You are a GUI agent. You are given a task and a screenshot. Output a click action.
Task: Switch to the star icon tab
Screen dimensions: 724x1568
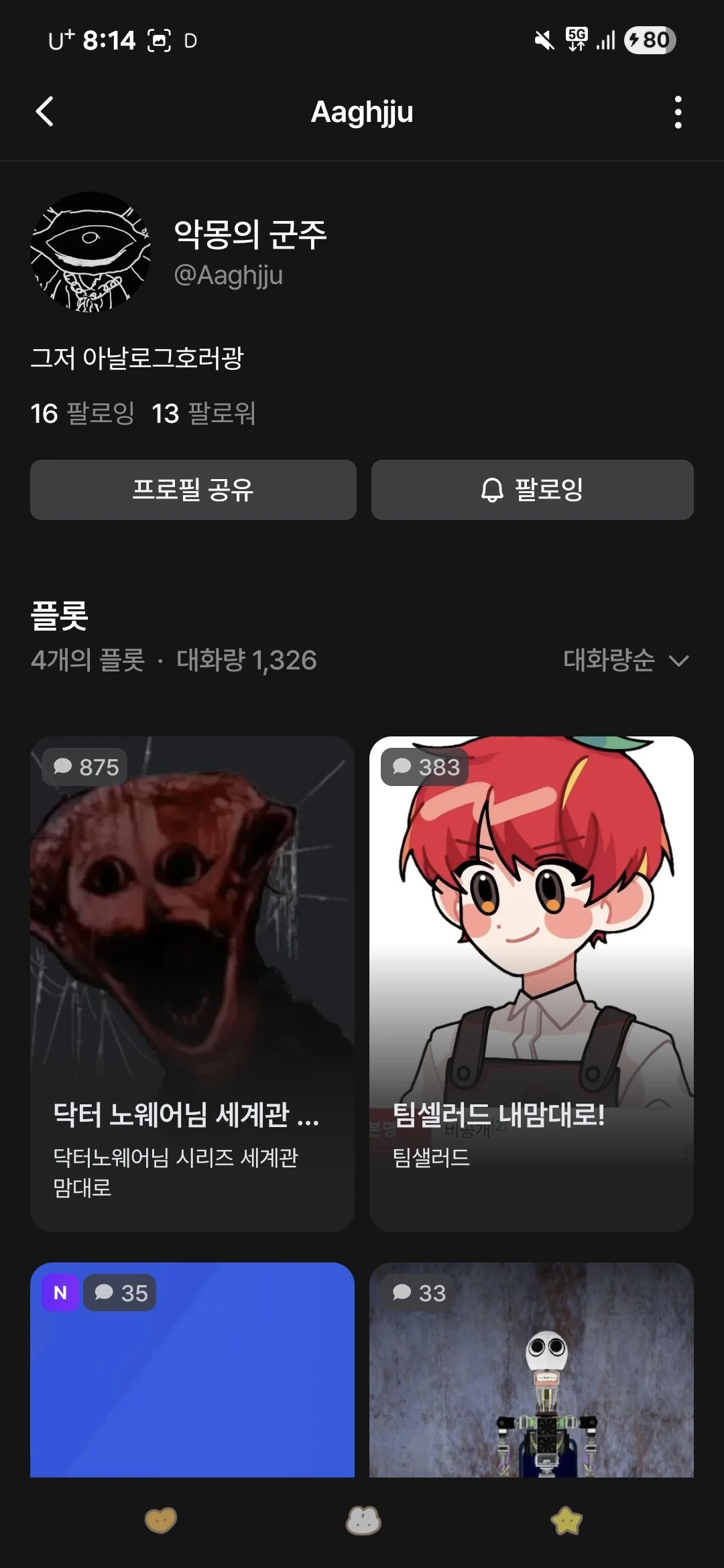click(x=566, y=1520)
